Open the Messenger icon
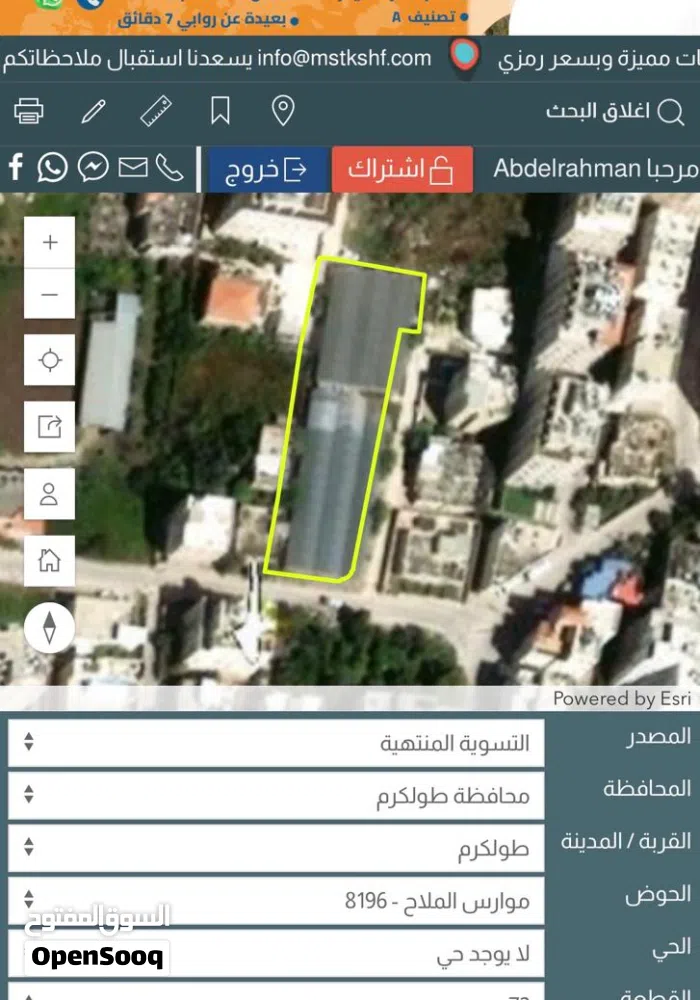The height and width of the screenshot is (1000, 700). pos(93,167)
